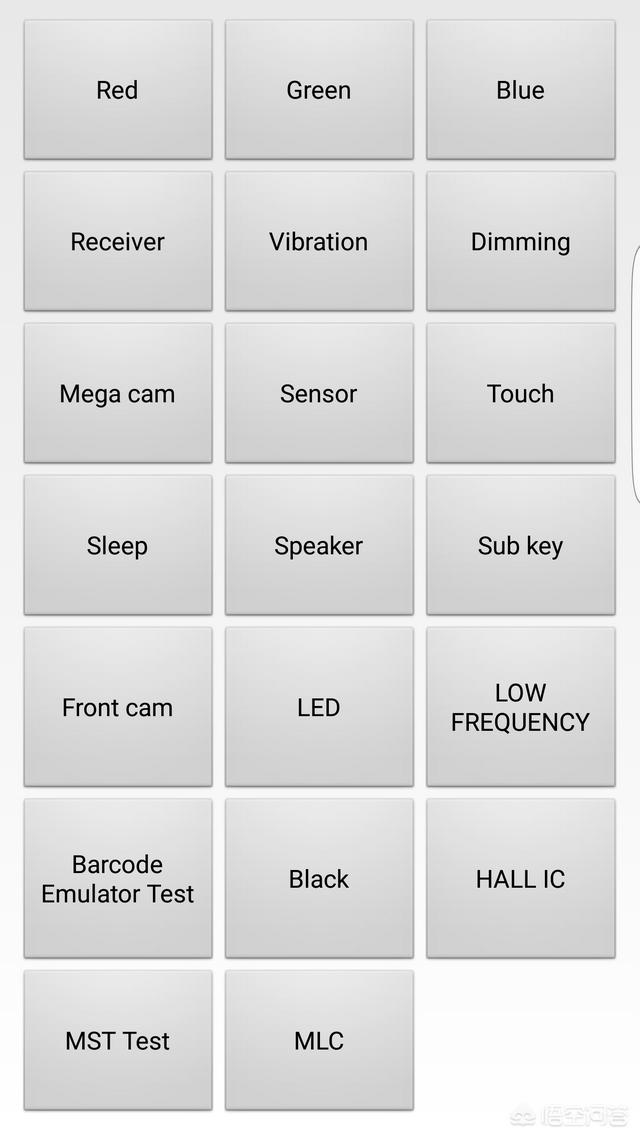
Task: Run the Red screen test
Action: pos(118,90)
